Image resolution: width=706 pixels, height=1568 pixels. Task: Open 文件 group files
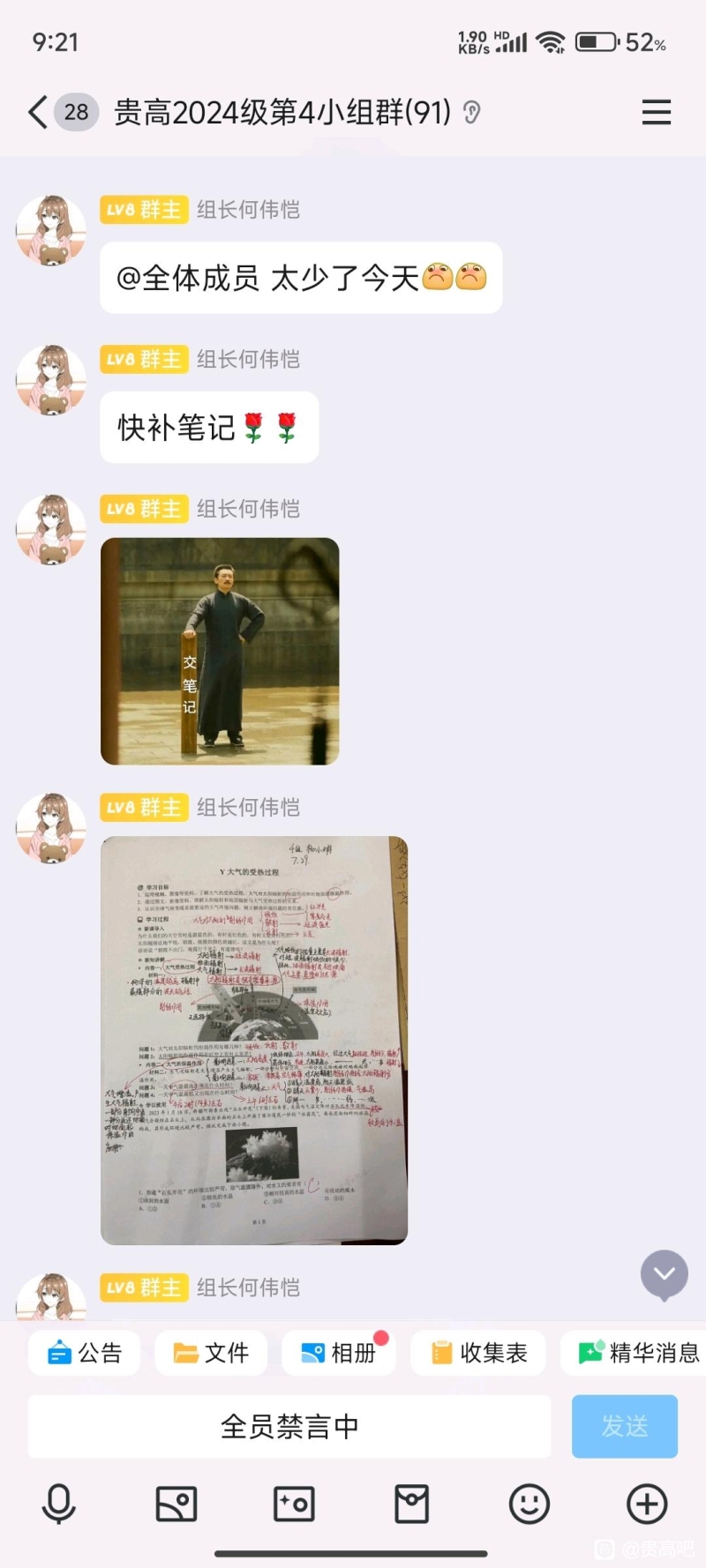coord(211,1353)
